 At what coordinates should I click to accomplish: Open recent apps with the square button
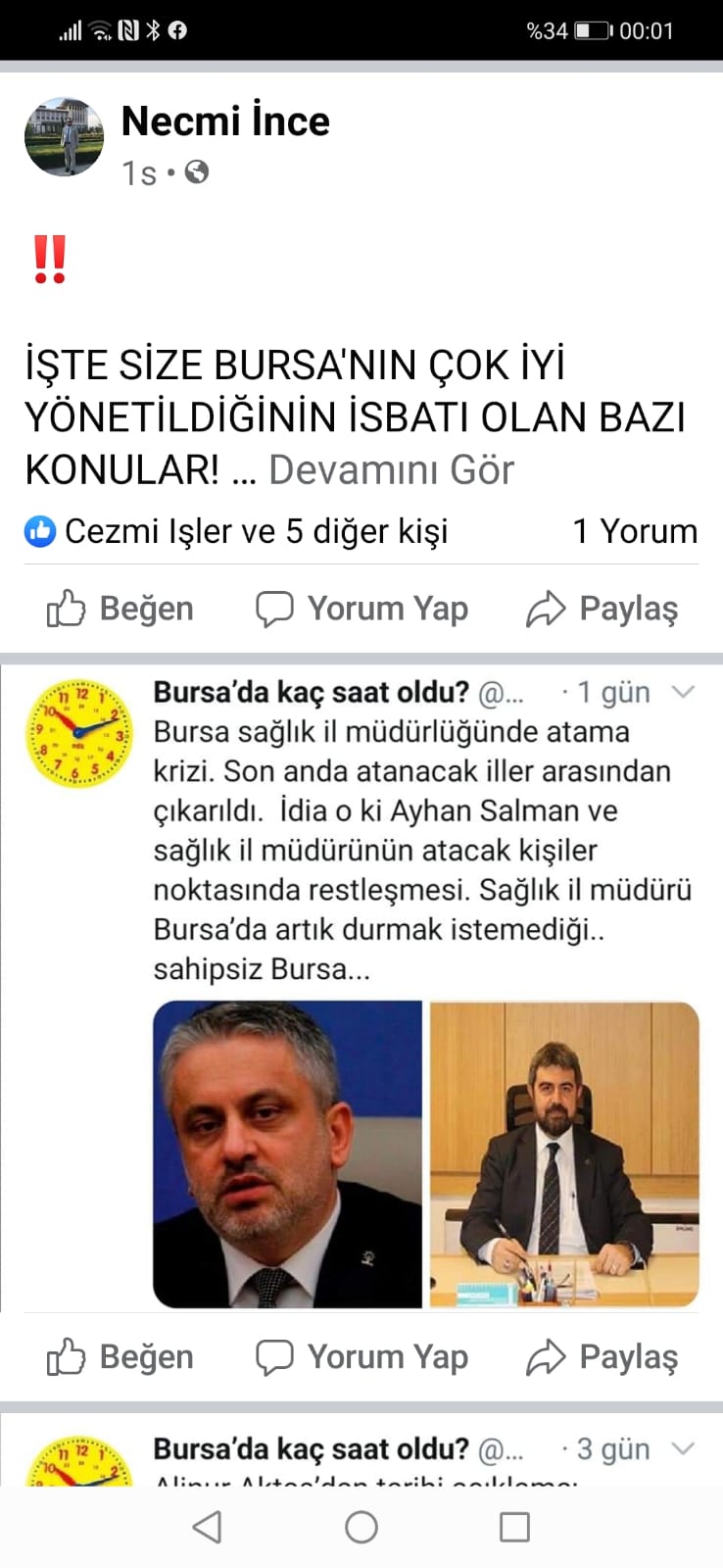tap(515, 1527)
